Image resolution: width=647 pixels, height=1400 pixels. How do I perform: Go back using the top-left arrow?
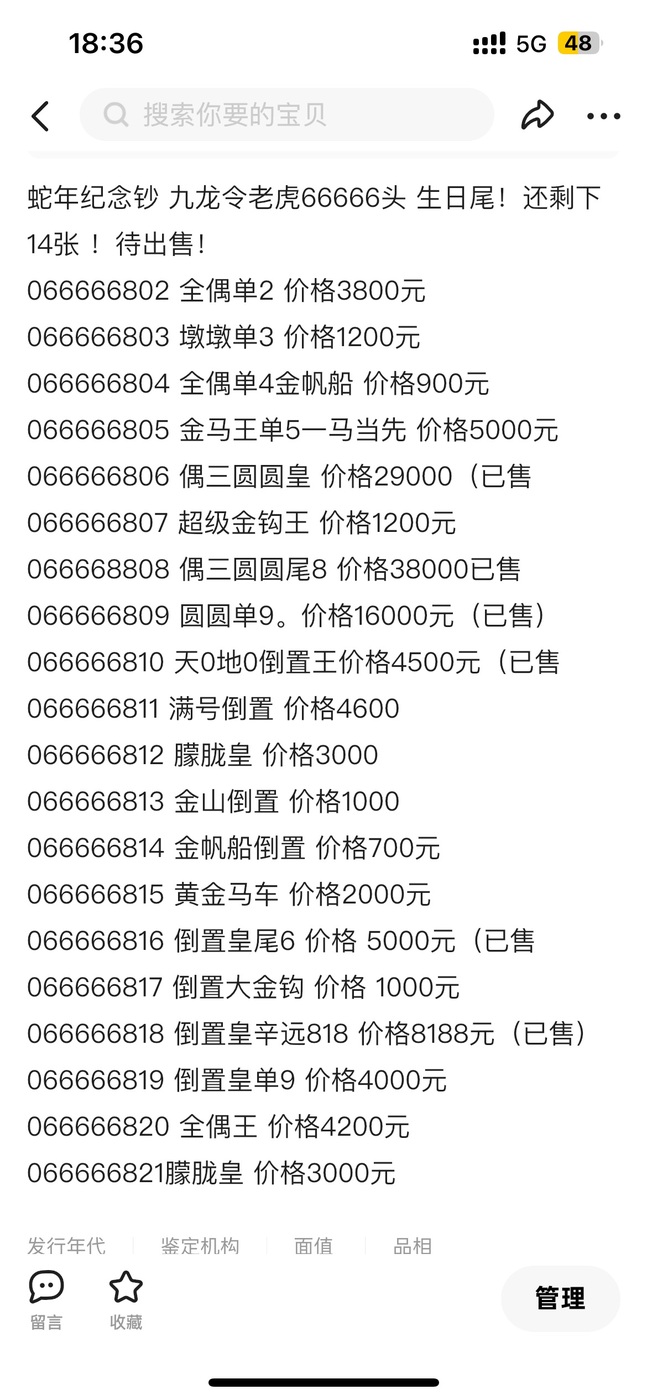coord(40,116)
